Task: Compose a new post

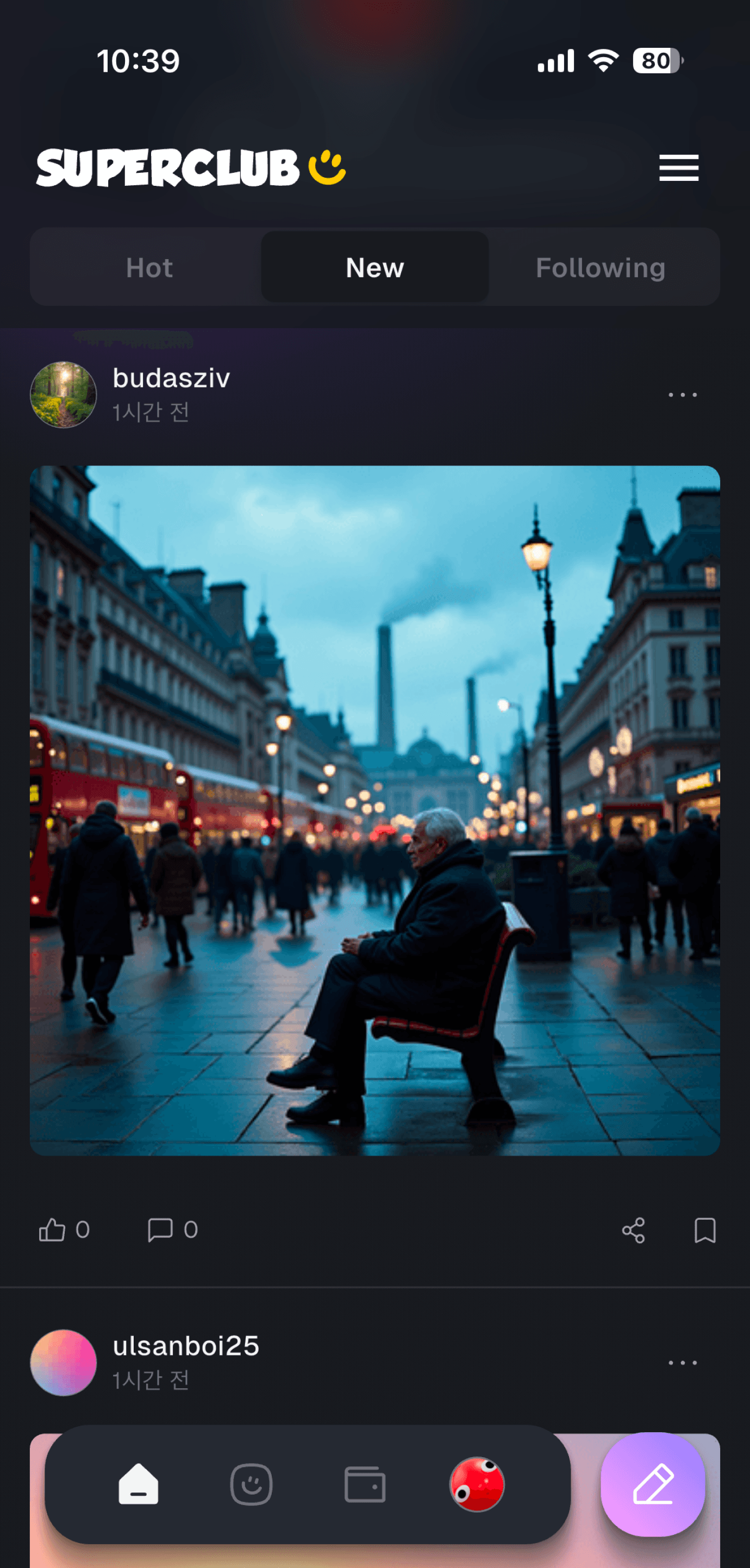Action: point(653,1484)
